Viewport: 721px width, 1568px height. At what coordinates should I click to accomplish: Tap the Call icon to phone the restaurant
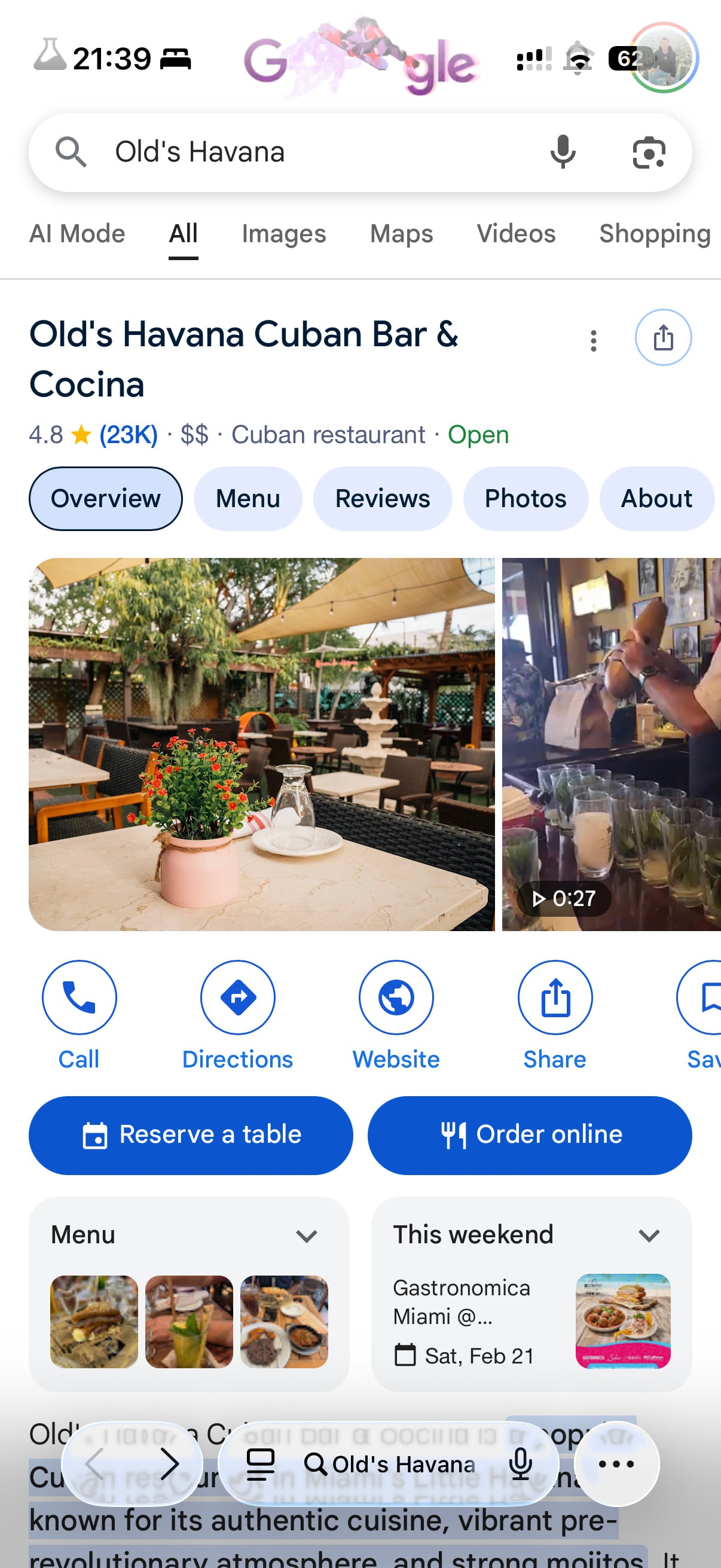pyautogui.click(x=79, y=997)
